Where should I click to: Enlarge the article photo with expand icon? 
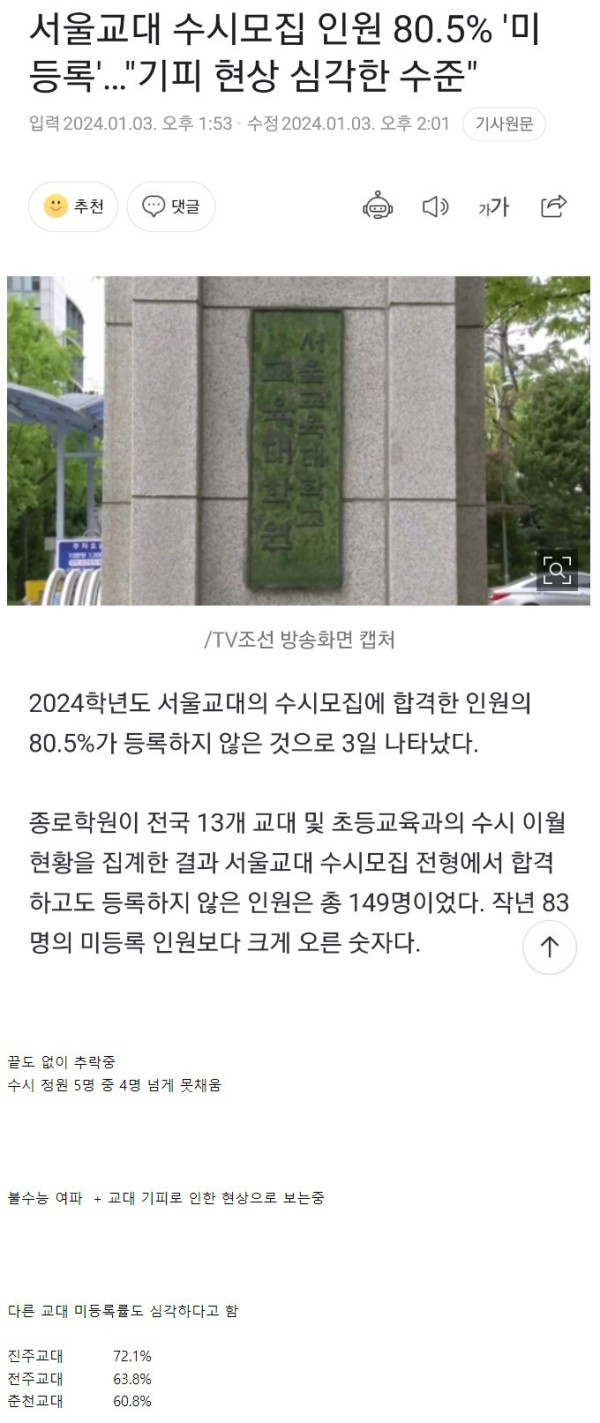tap(557, 571)
